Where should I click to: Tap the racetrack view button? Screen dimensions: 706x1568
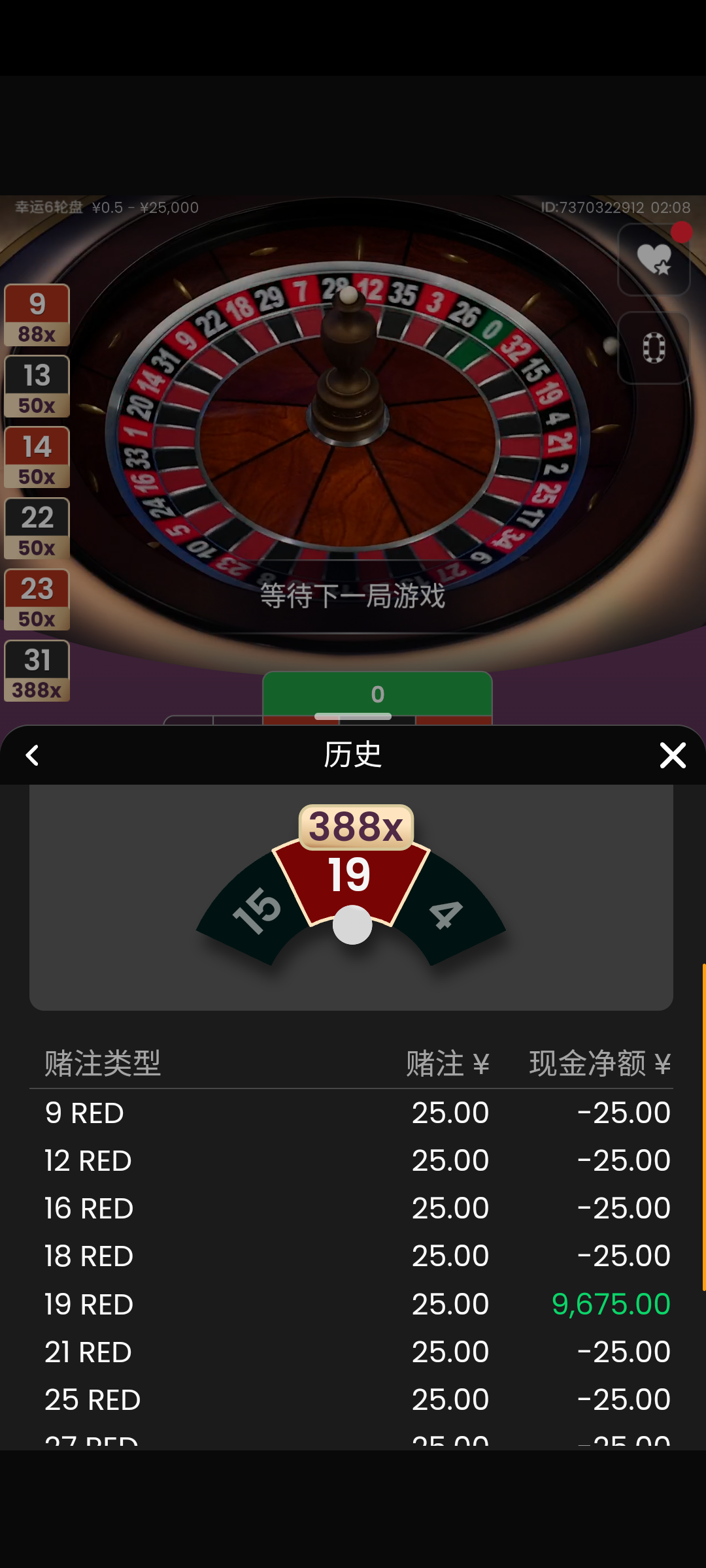(654, 348)
